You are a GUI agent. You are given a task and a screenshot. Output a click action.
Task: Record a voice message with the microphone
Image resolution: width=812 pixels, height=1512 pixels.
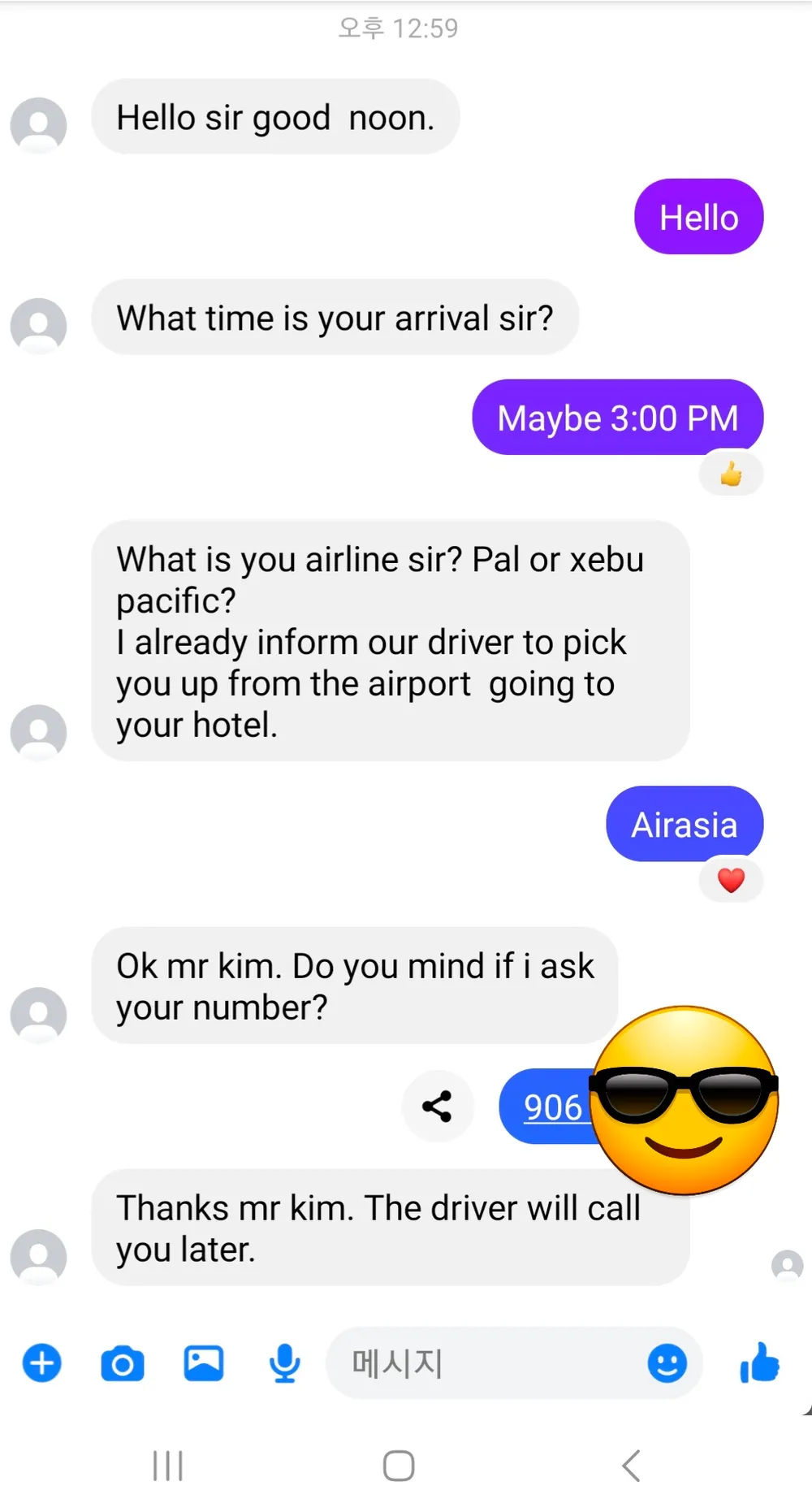coord(284,1363)
